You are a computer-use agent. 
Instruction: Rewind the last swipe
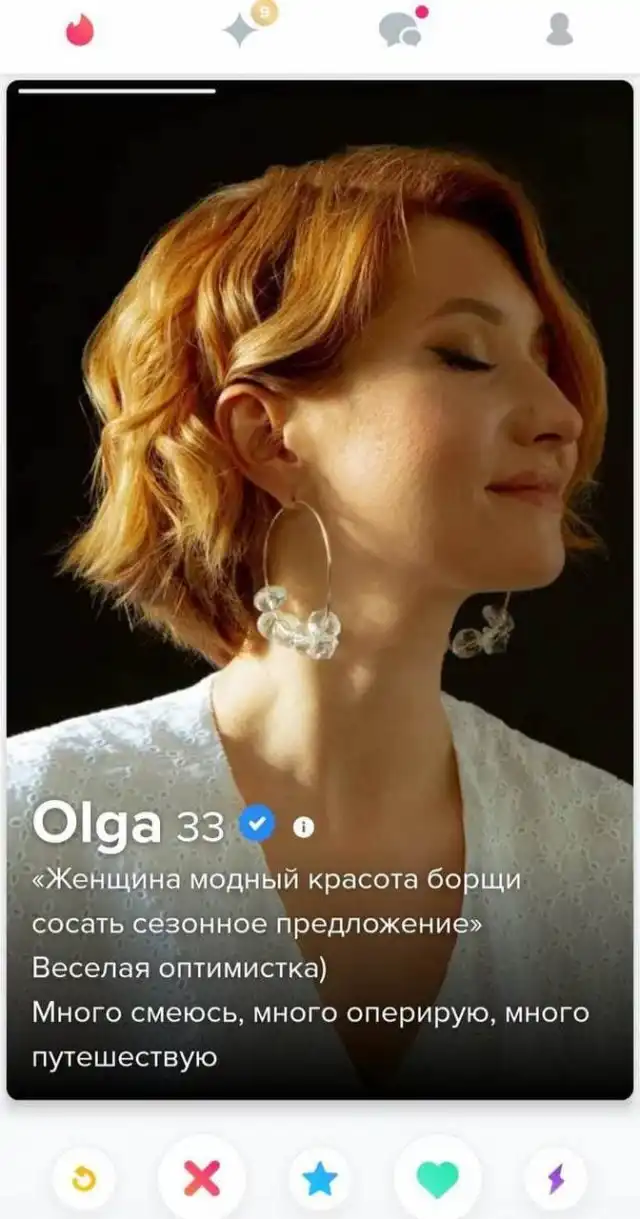[84, 1181]
